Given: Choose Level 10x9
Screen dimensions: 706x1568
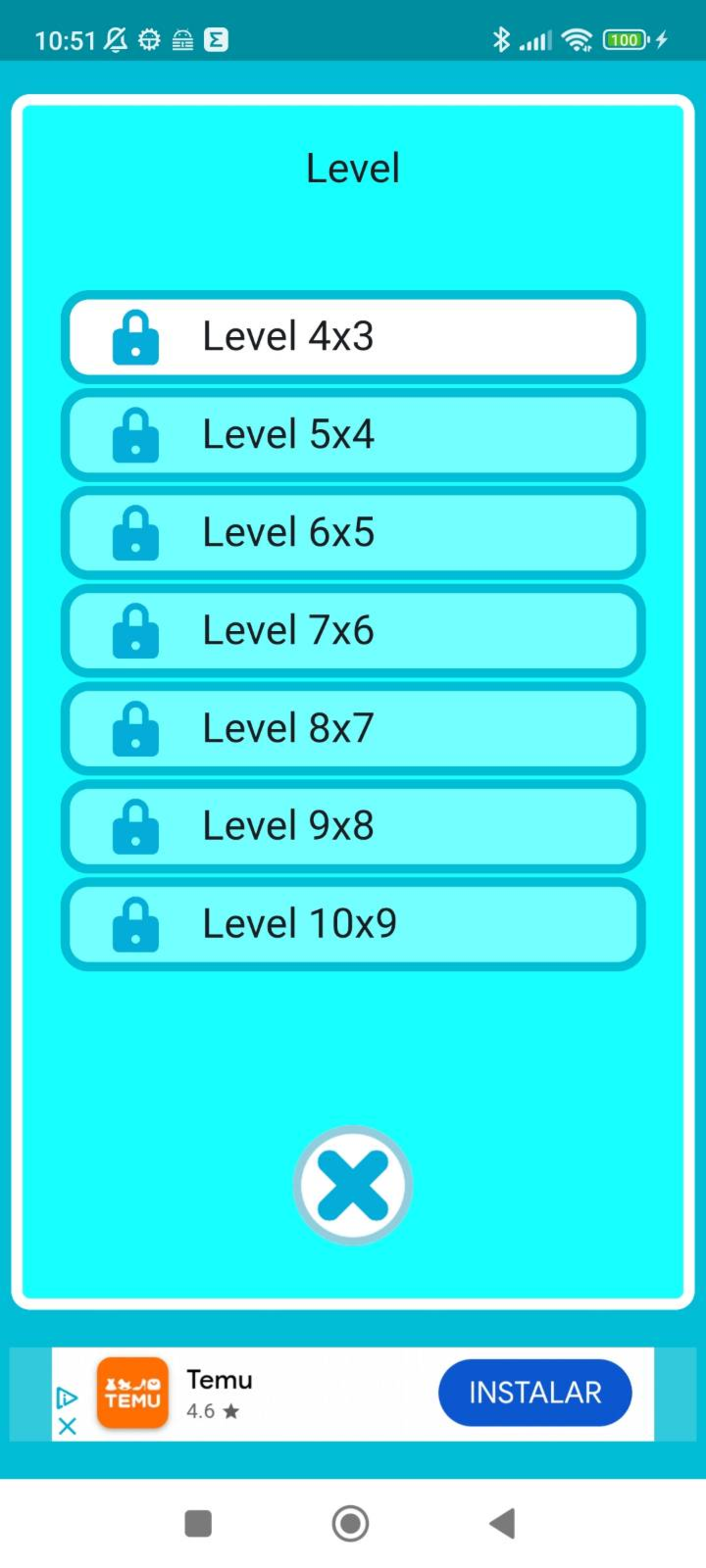Looking at the screenshot, I should (353, 924).
